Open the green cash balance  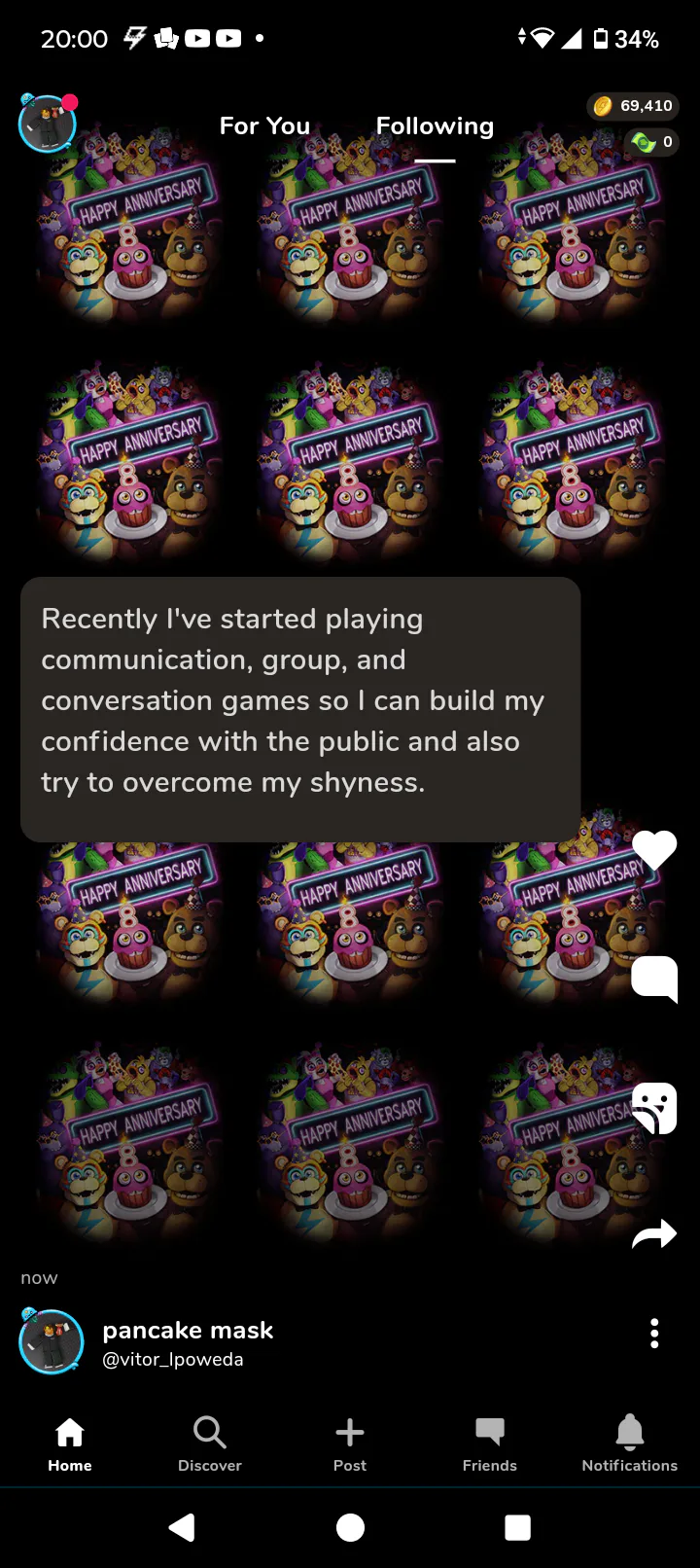click(x=651, y=142)
